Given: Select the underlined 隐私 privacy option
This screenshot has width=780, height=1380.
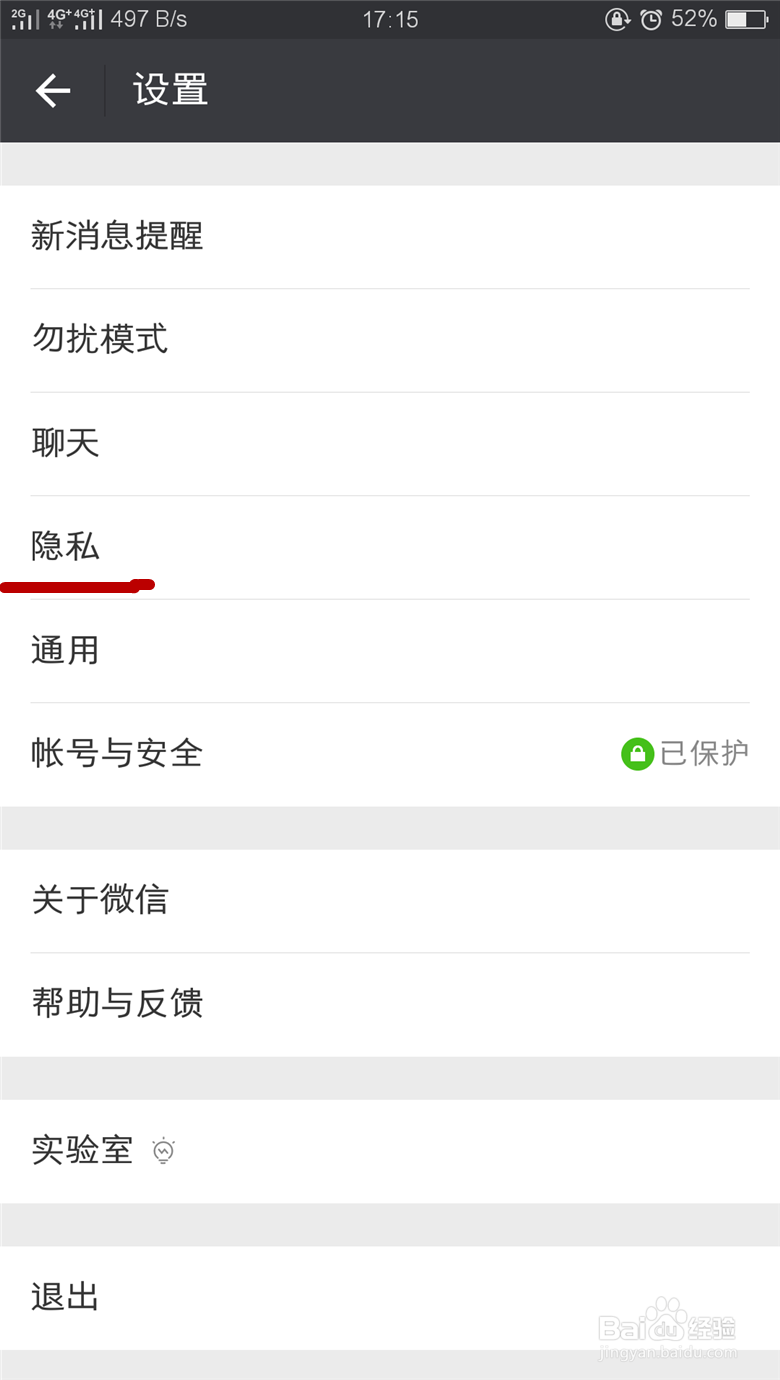Looking at the screenshot, I should 66,547.
